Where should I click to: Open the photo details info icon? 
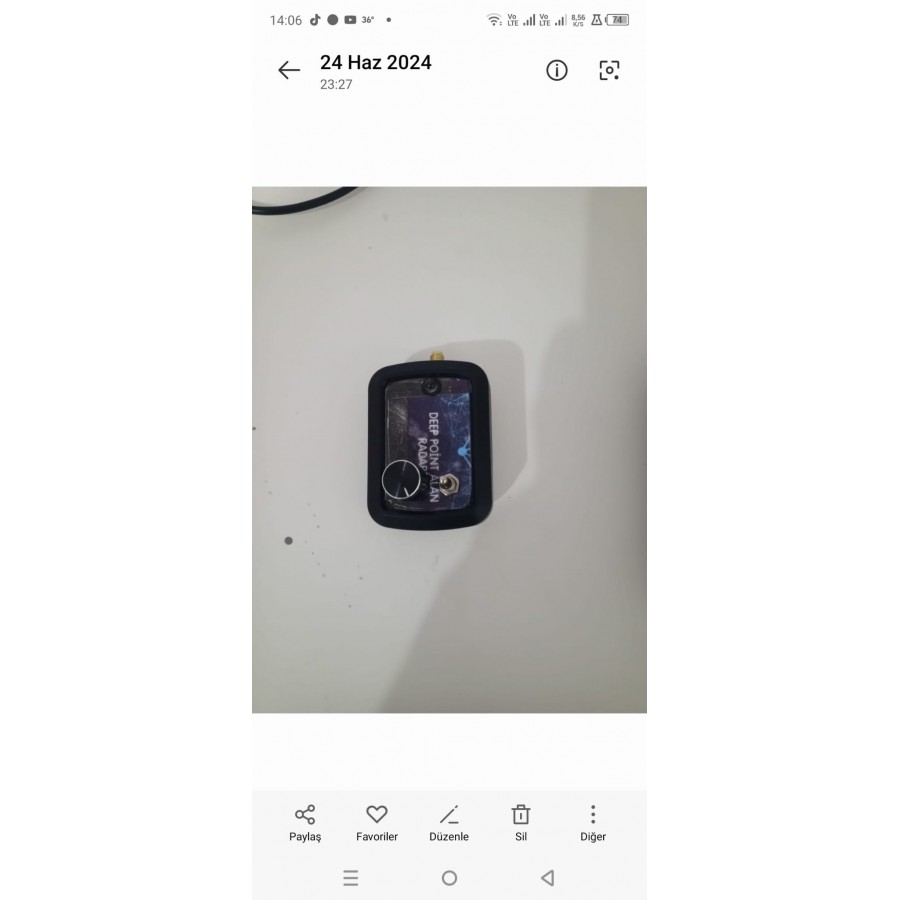pos(557,70)
